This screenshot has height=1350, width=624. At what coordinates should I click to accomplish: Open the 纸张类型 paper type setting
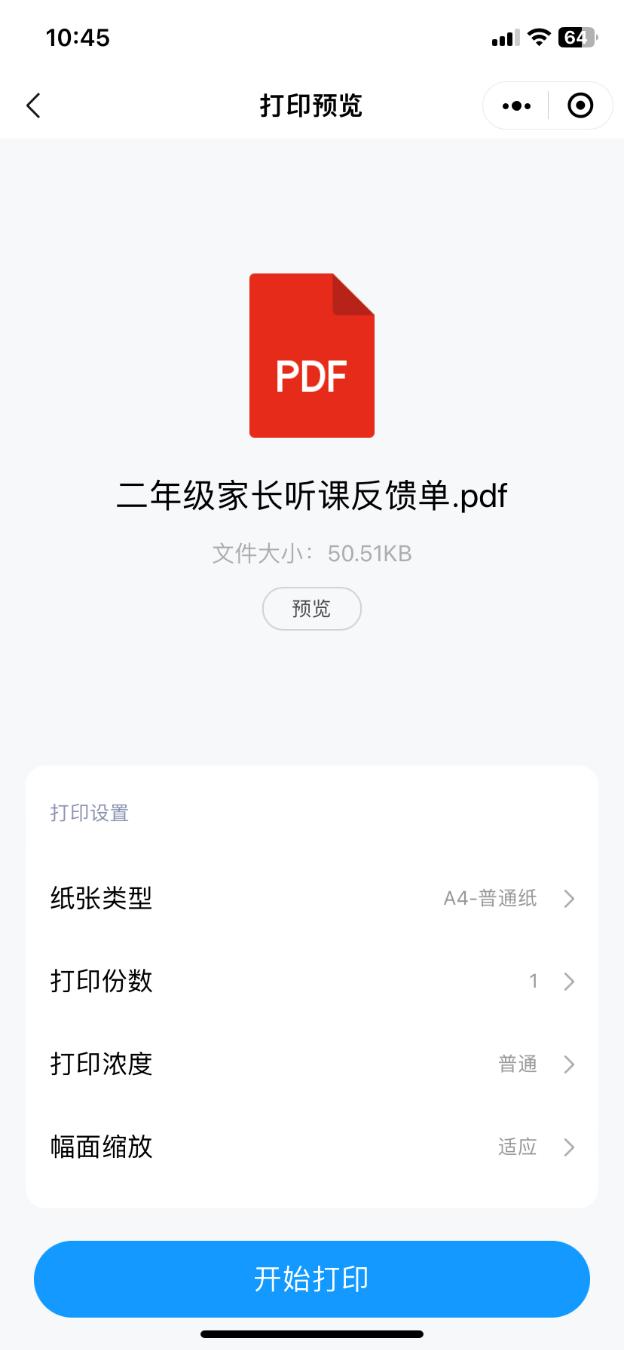pos(312,898)
